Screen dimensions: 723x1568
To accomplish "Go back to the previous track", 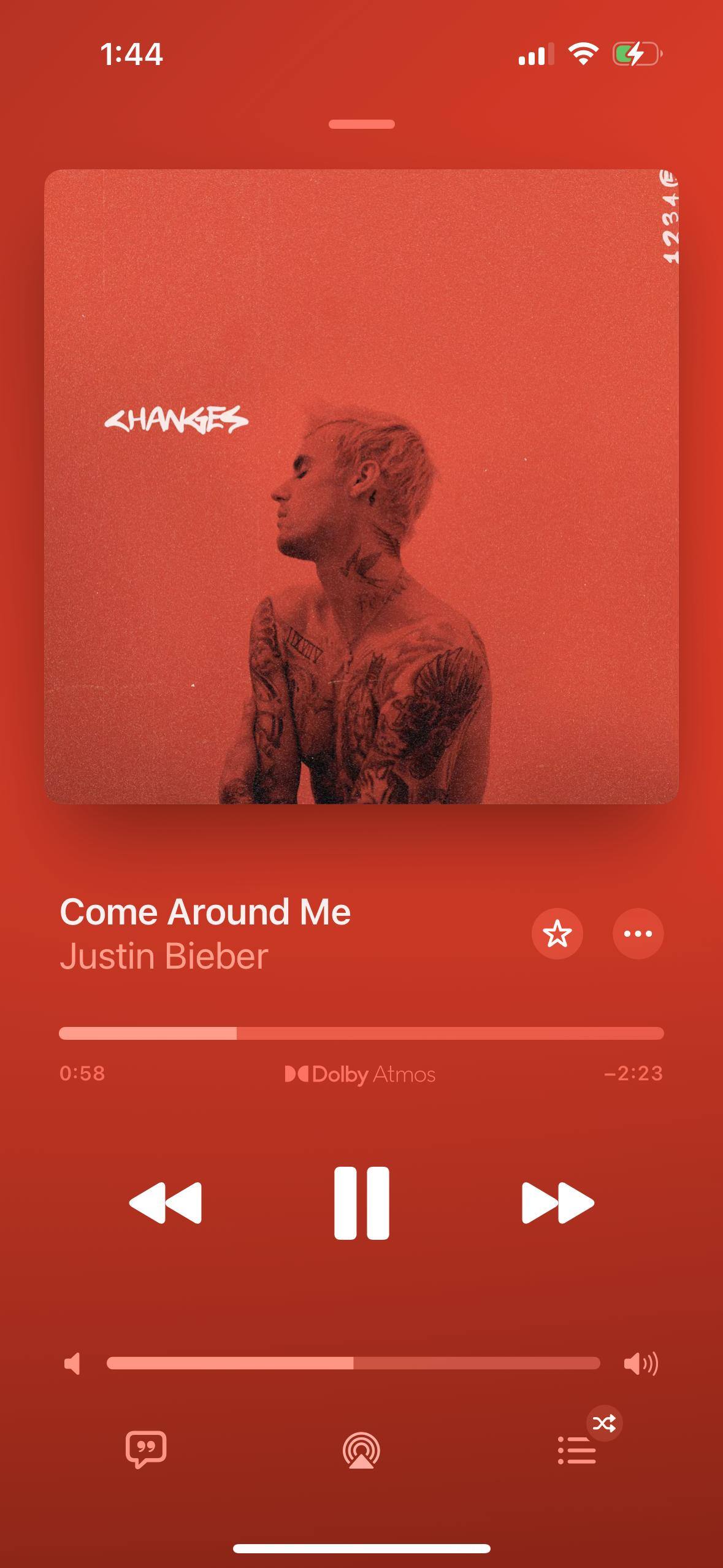I will click(166, 1203).
